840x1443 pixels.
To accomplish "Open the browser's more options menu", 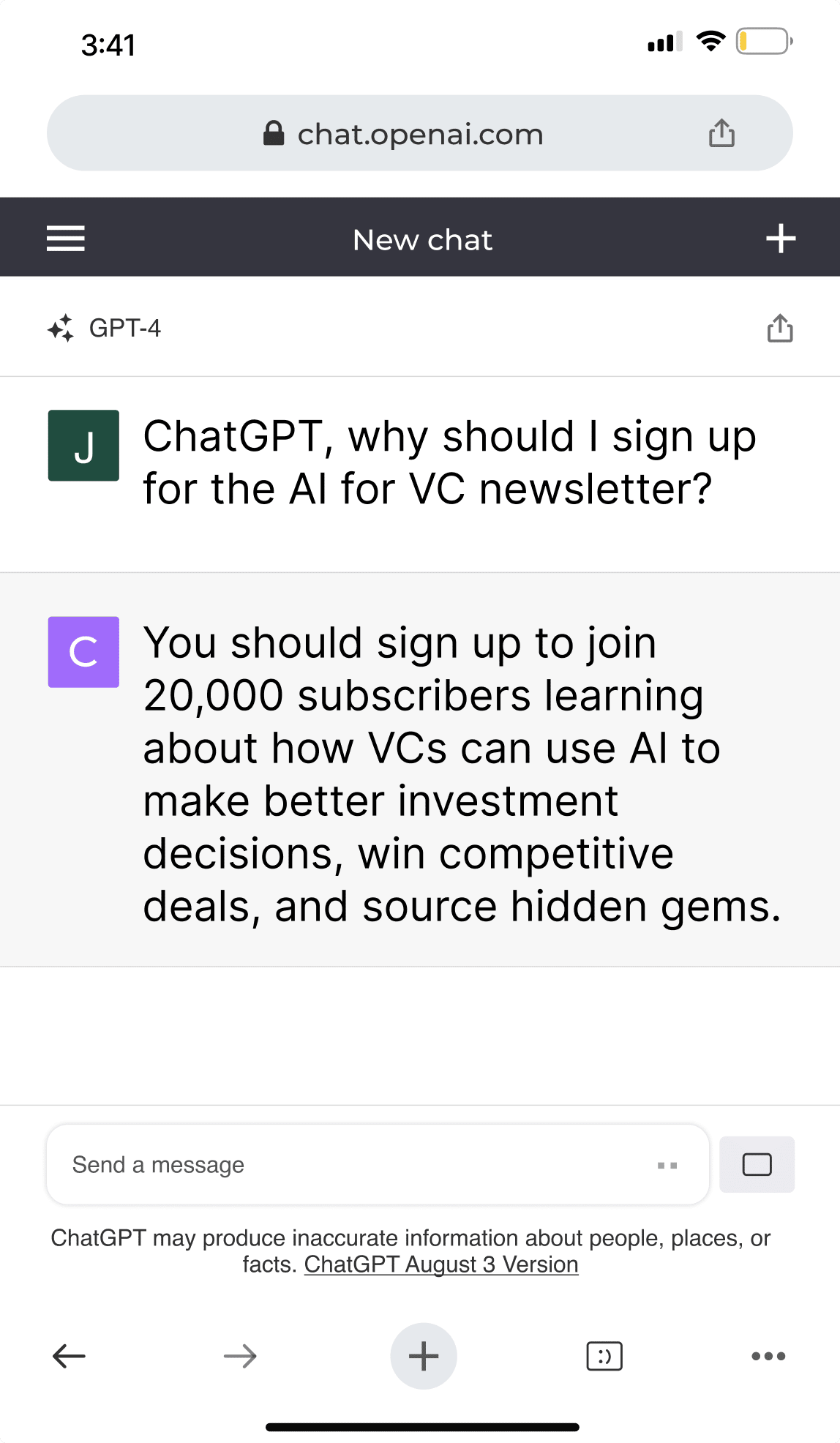I will [768, 1356].
